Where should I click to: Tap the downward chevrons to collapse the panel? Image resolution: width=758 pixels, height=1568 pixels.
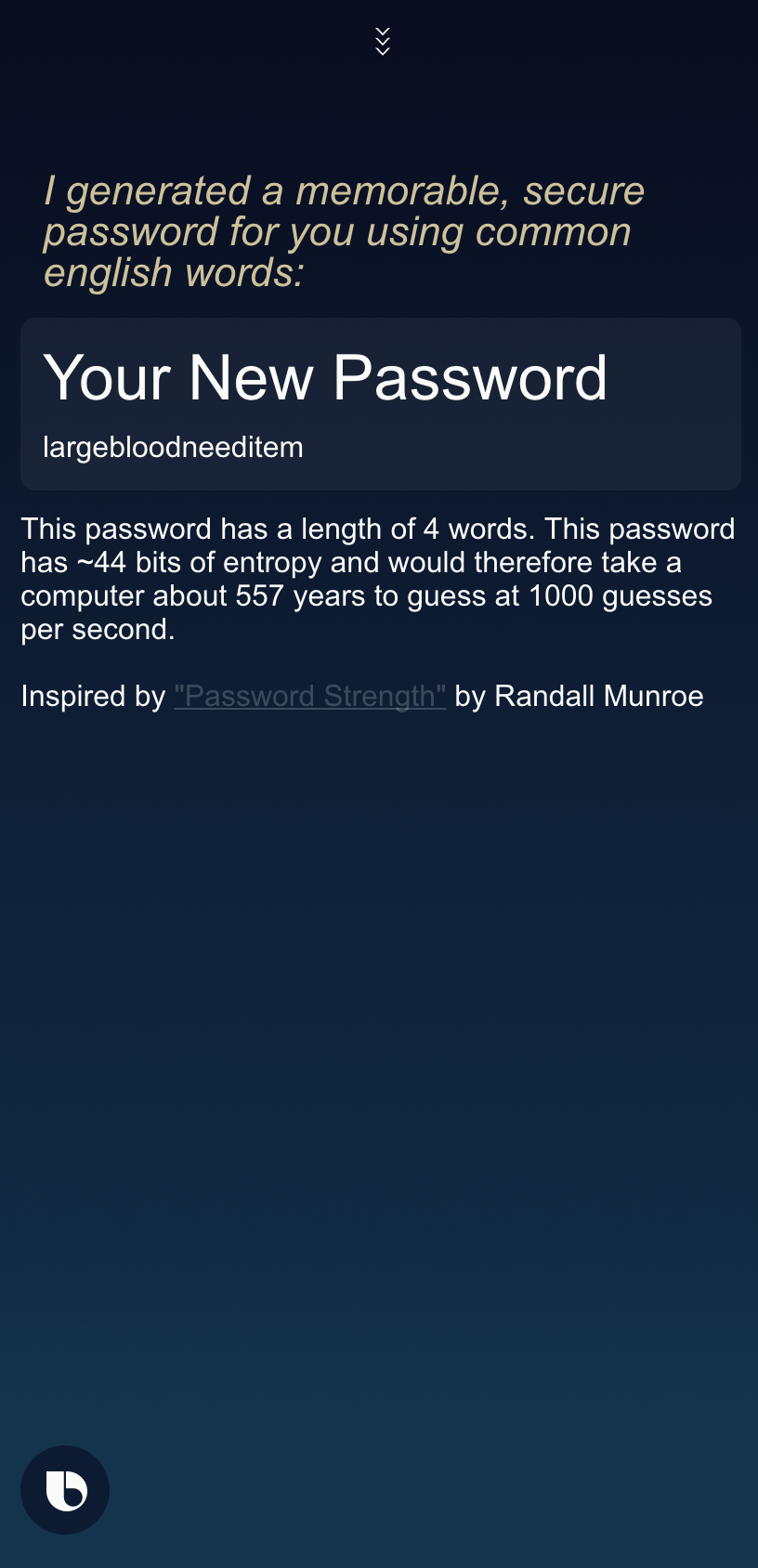click(382, 42)
